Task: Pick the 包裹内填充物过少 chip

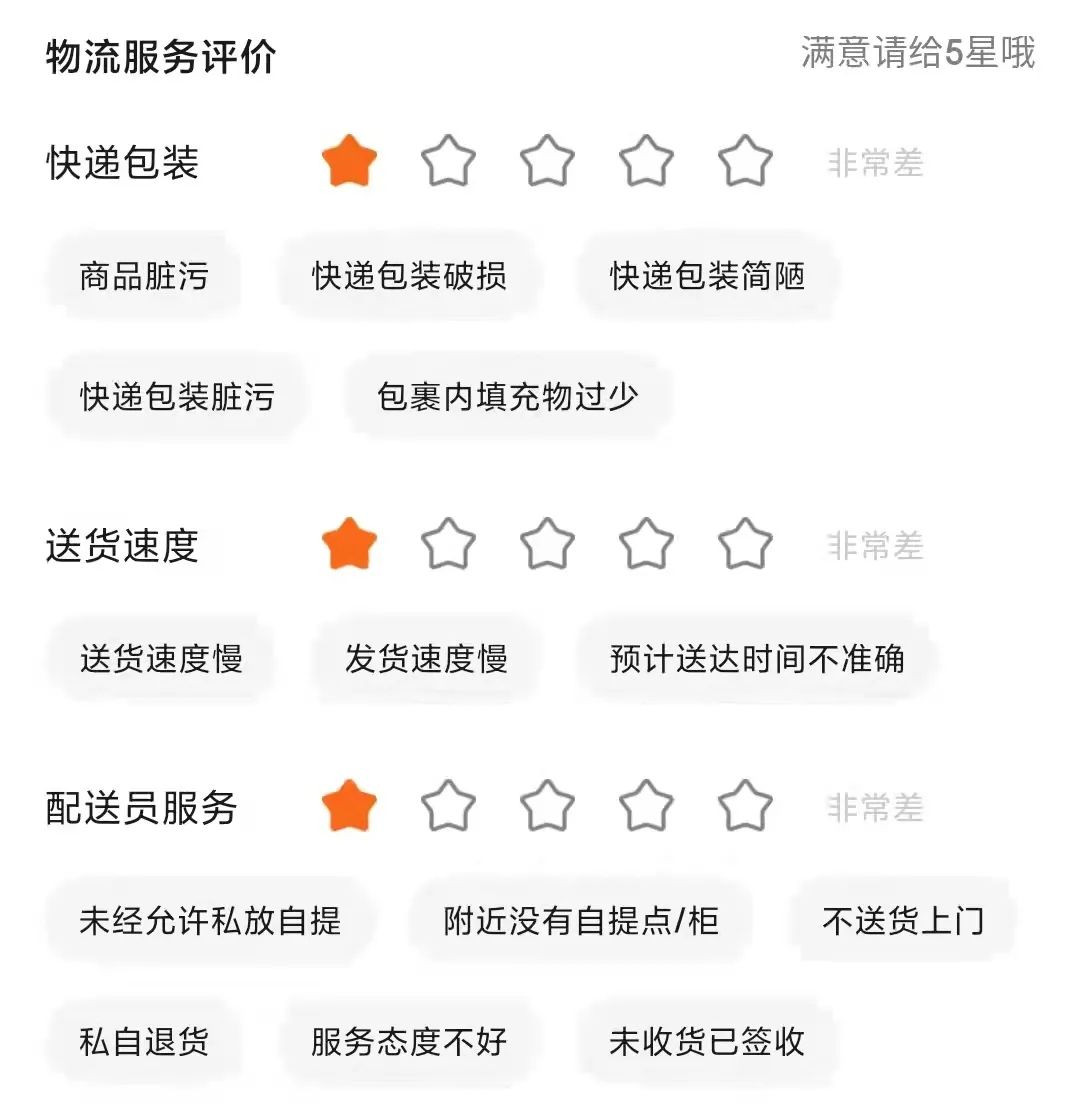Action: pyautogui.click(x=508, y=397)
